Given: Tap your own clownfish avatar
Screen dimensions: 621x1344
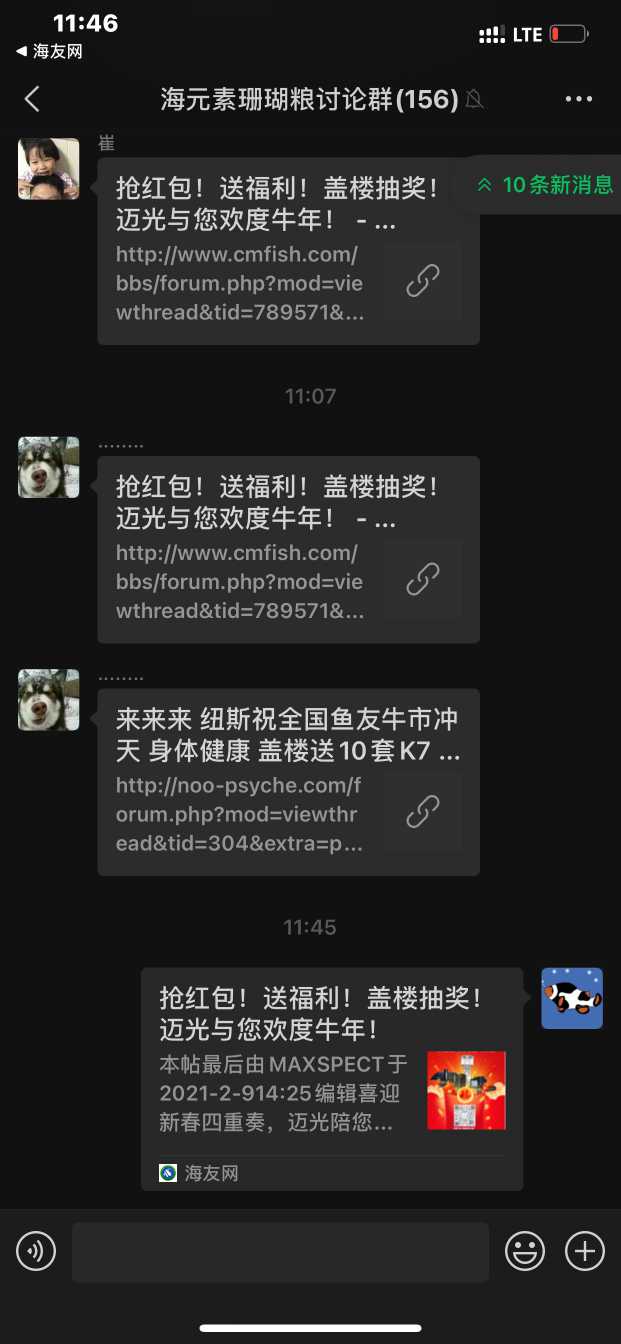Looking at the screenshot, I should [572, 998].
